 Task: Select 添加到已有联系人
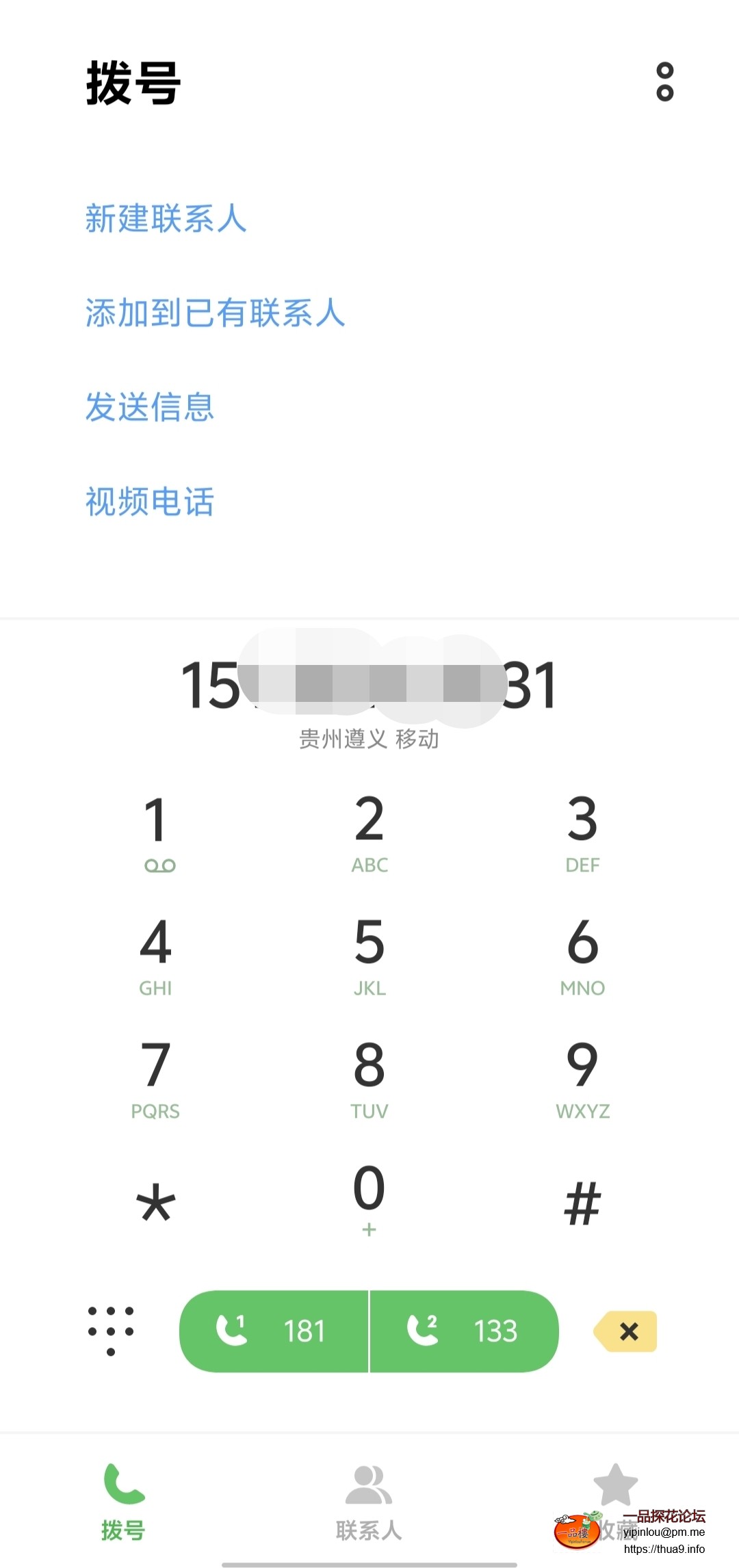point(215,313)
